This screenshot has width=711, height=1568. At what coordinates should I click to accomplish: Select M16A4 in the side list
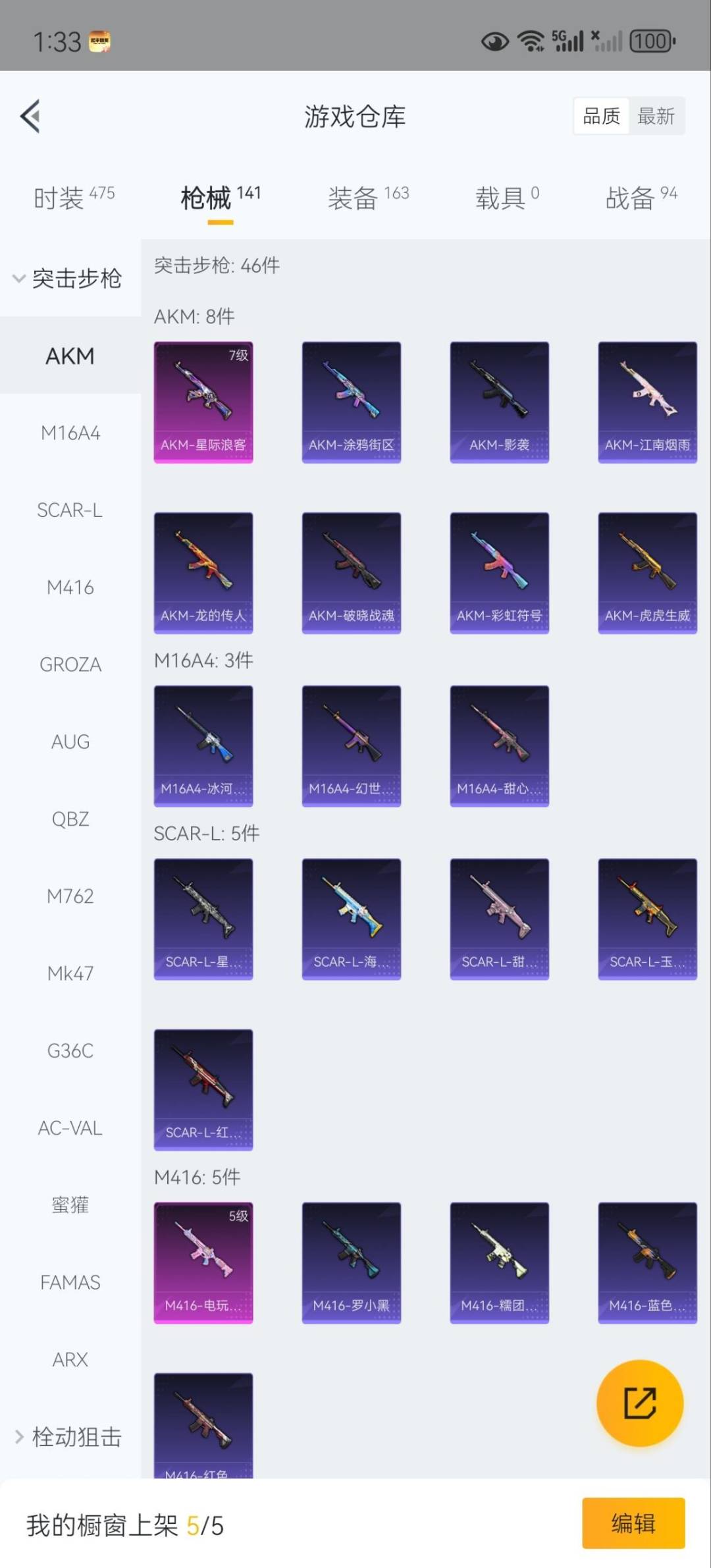[x=70, y=433]
